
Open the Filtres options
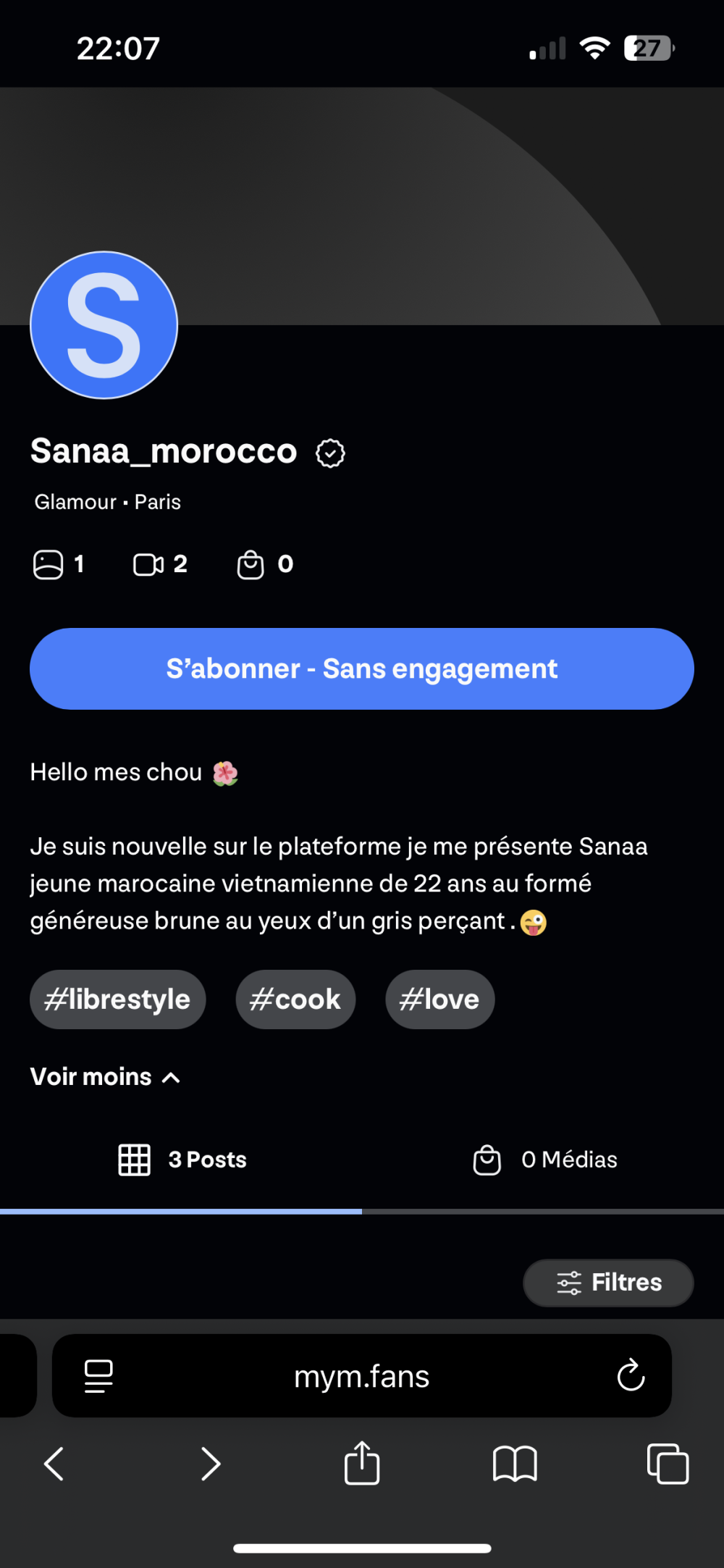pos(608,1283)
